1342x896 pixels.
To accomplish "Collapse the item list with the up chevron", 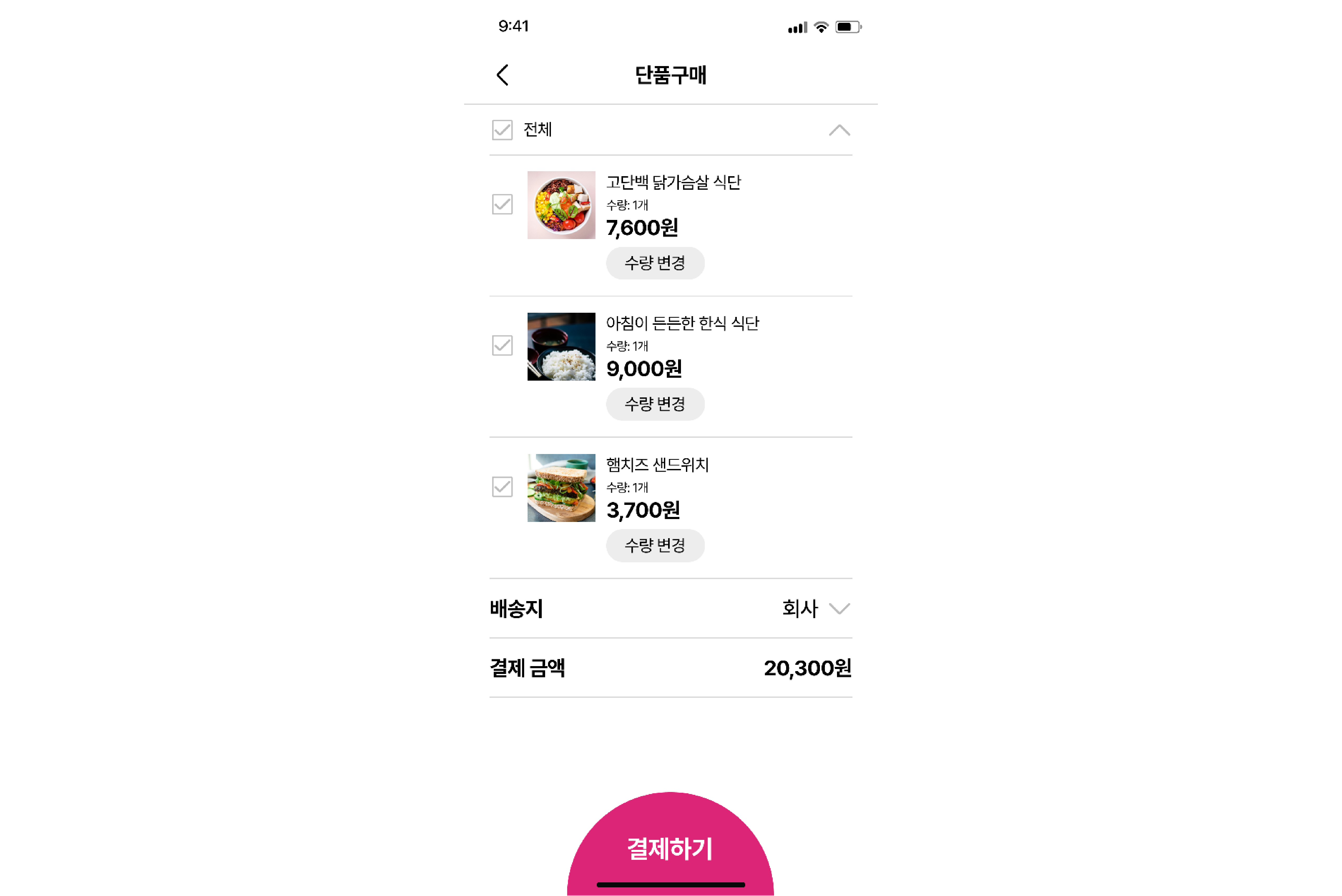I will [x=839, y=131].
